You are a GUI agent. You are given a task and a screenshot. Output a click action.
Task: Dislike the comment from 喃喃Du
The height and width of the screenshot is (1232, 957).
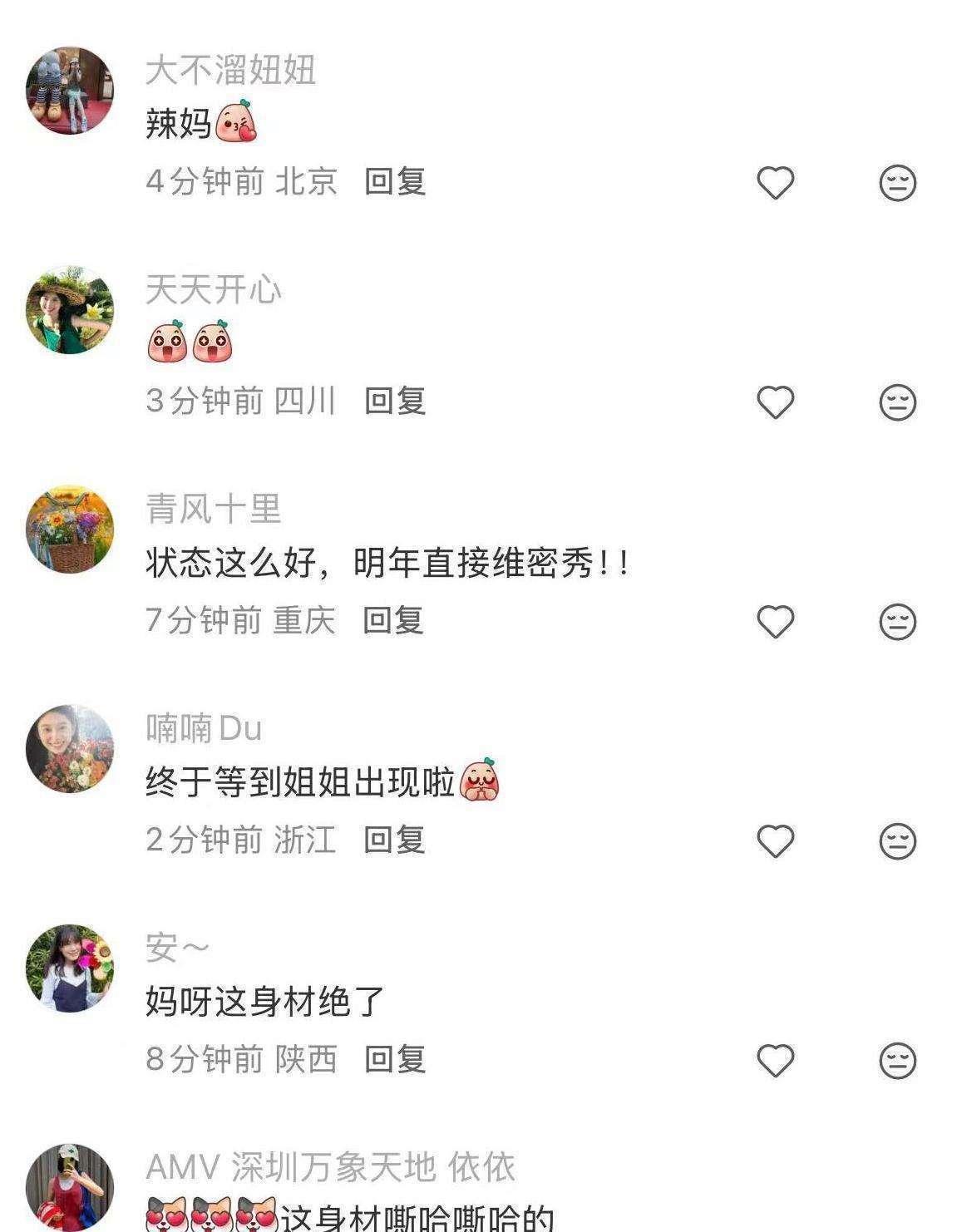point(897,840)
